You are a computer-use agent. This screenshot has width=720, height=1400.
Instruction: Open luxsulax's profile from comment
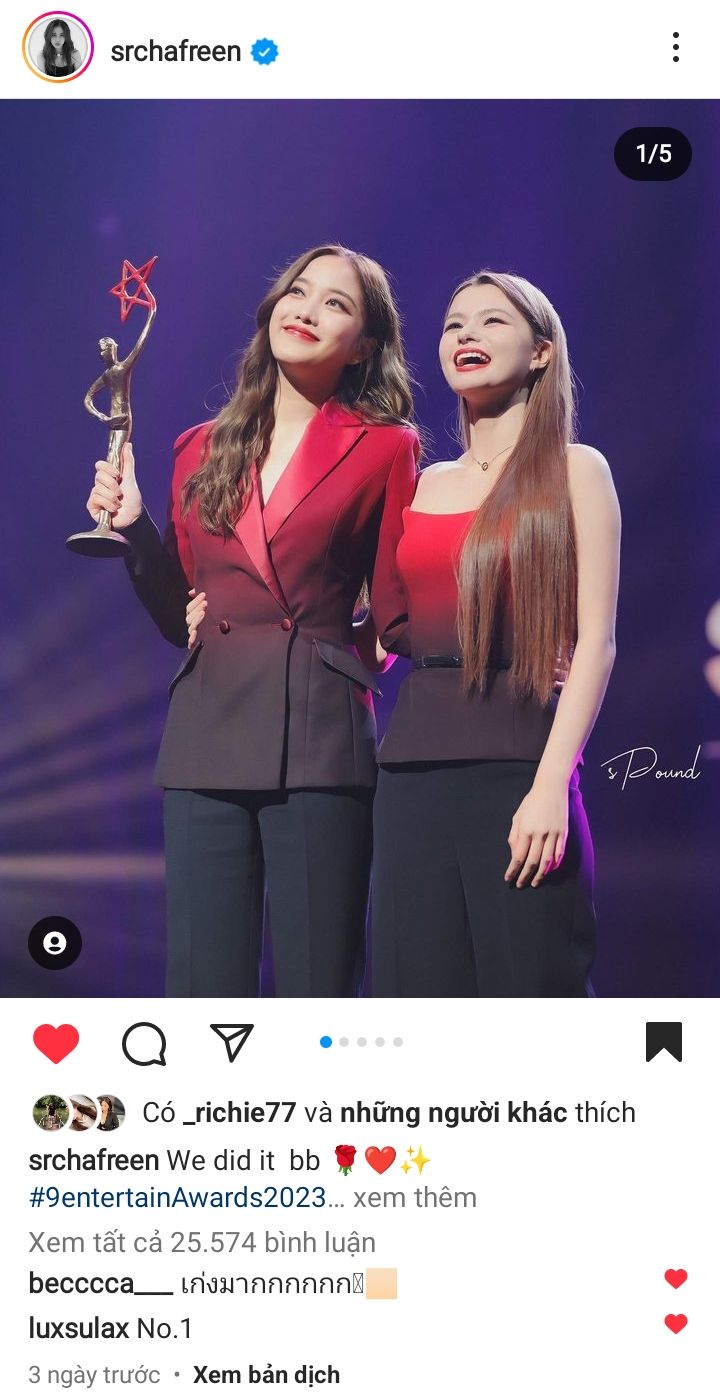pos(78,1329)
